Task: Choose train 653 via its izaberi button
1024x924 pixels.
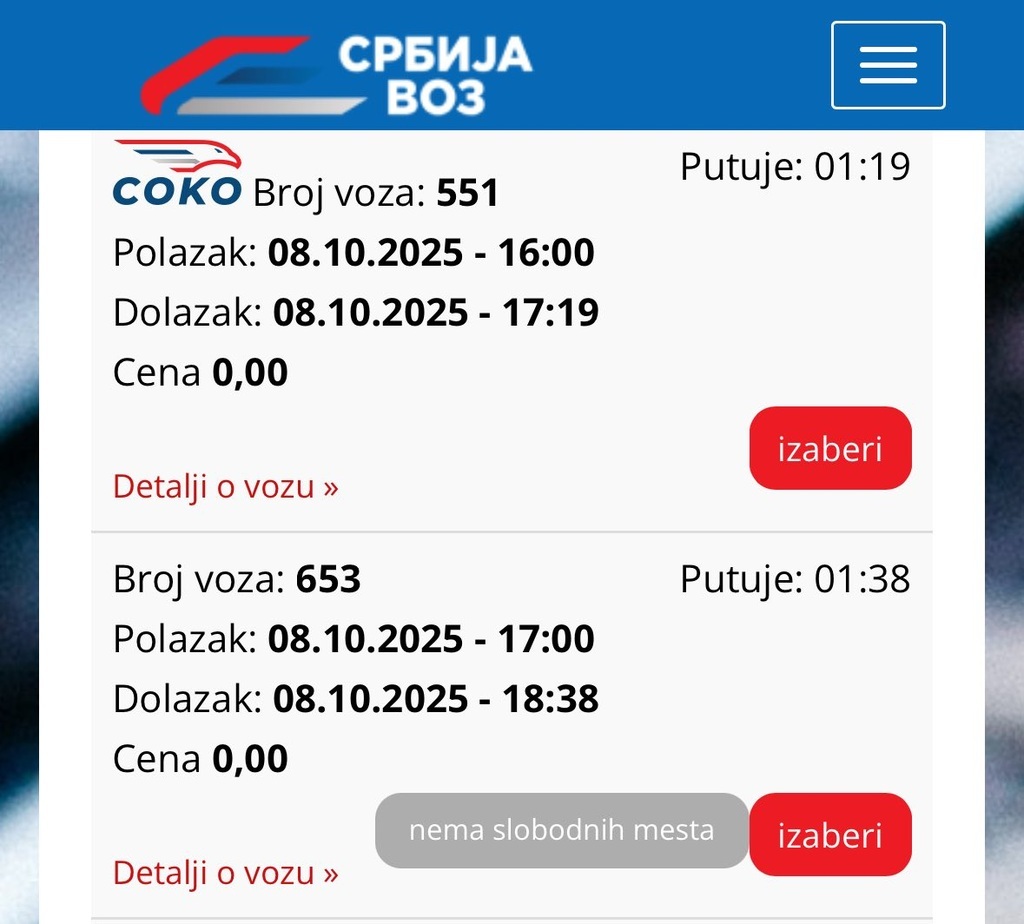Action: [x=830, y=835]
